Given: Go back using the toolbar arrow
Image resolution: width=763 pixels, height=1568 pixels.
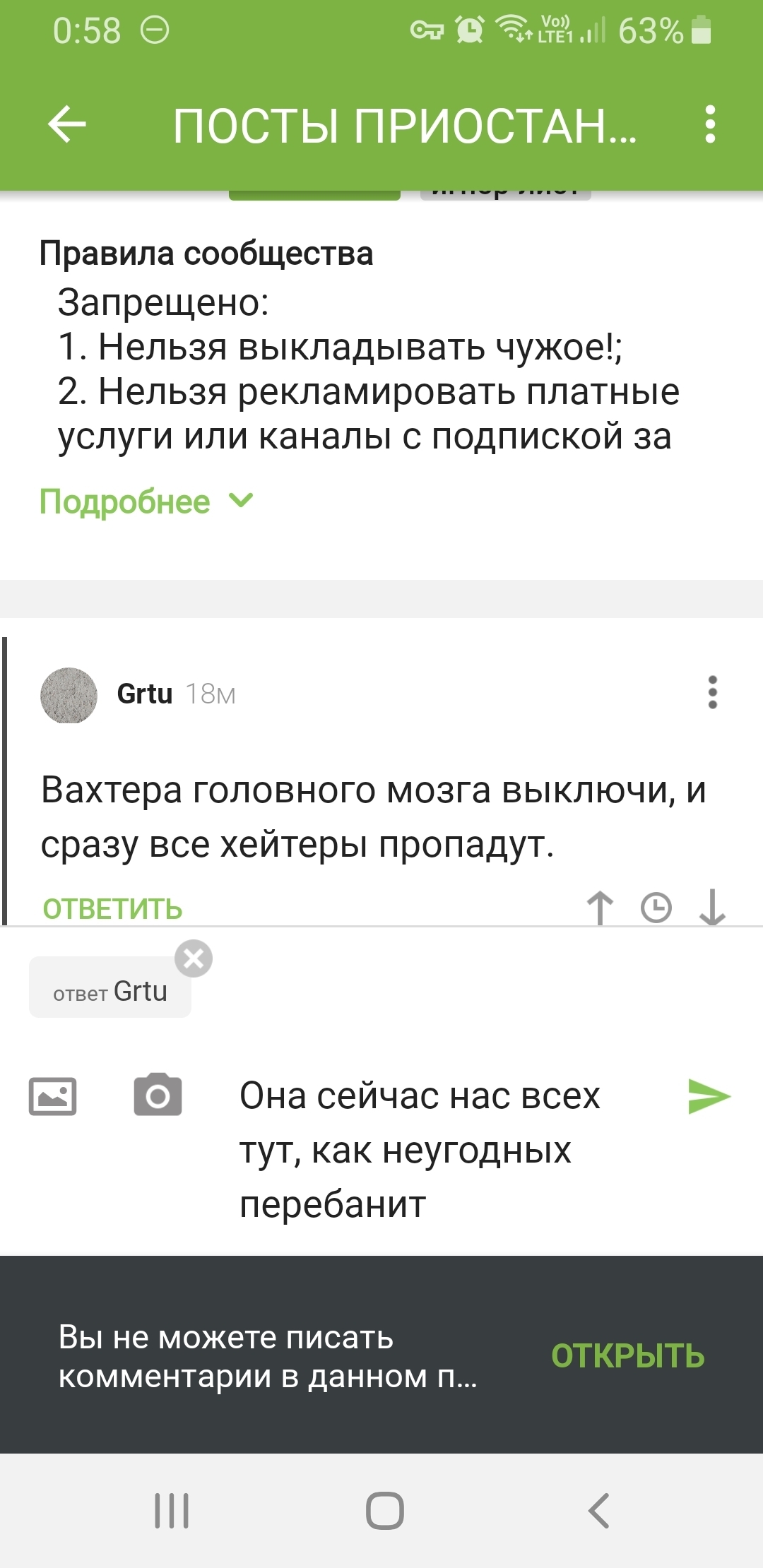Looking at the screenshot, I should [67, 125].
